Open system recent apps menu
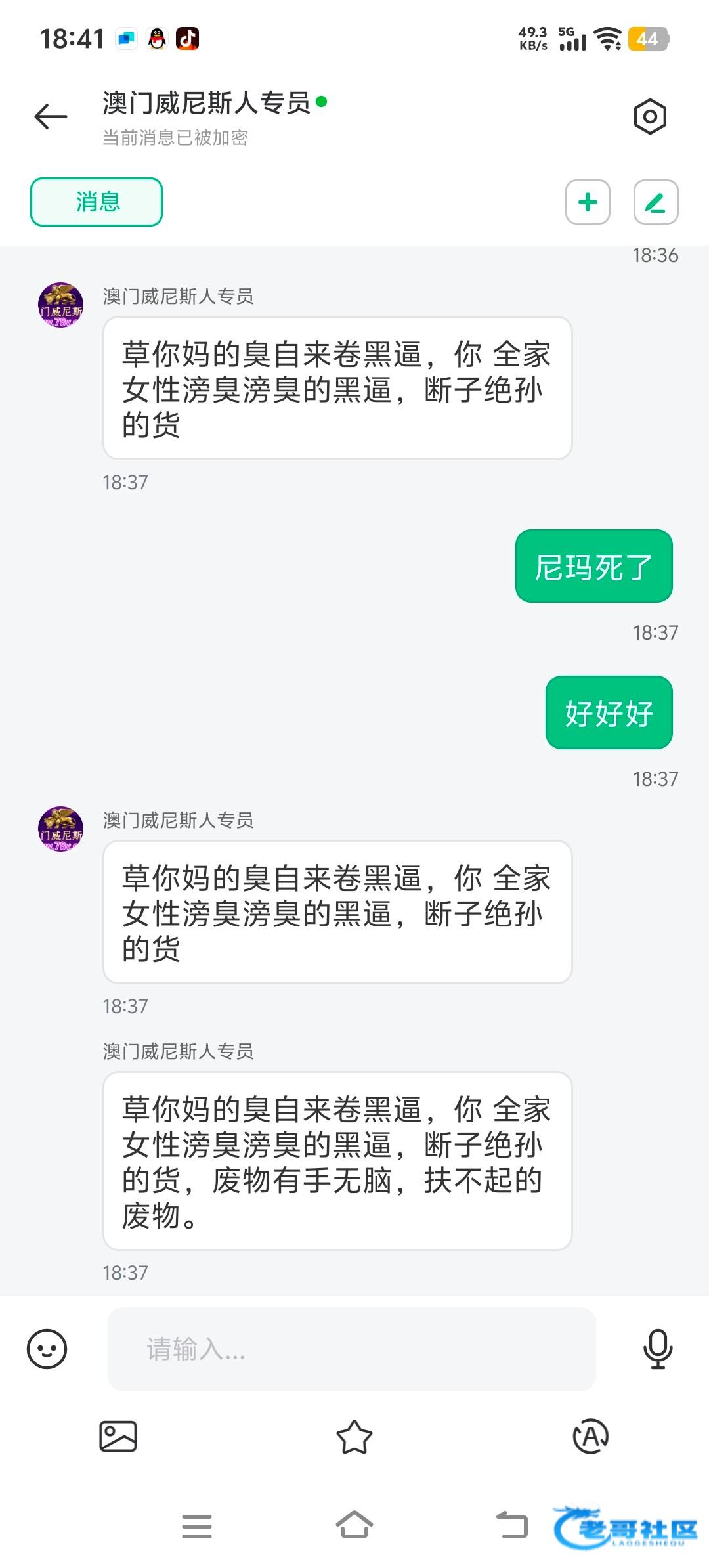The width and height of the screenshot is (709, 1568). pyautogui.click(x=197, y=1526)
